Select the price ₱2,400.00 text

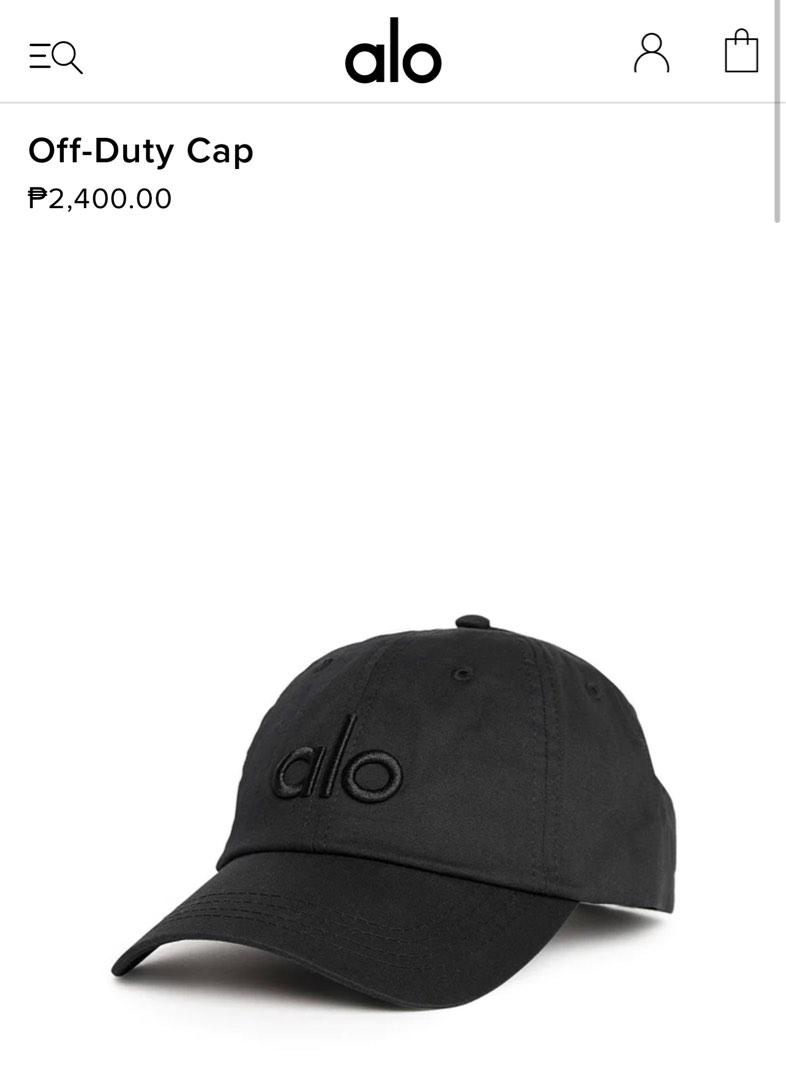(99, 197)
